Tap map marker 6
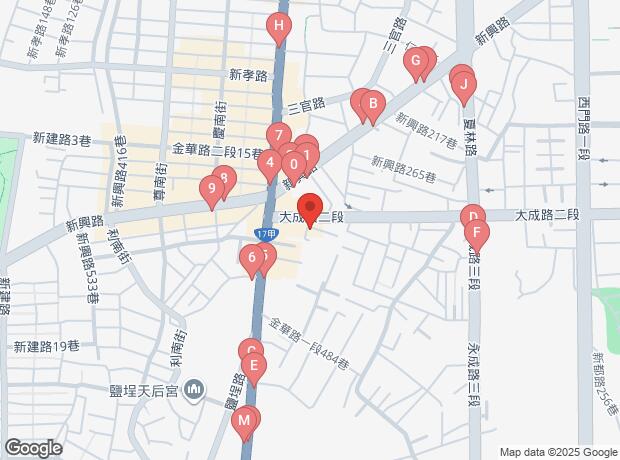The width and height of the screenshot is (620, 460). tap(251, 260)
